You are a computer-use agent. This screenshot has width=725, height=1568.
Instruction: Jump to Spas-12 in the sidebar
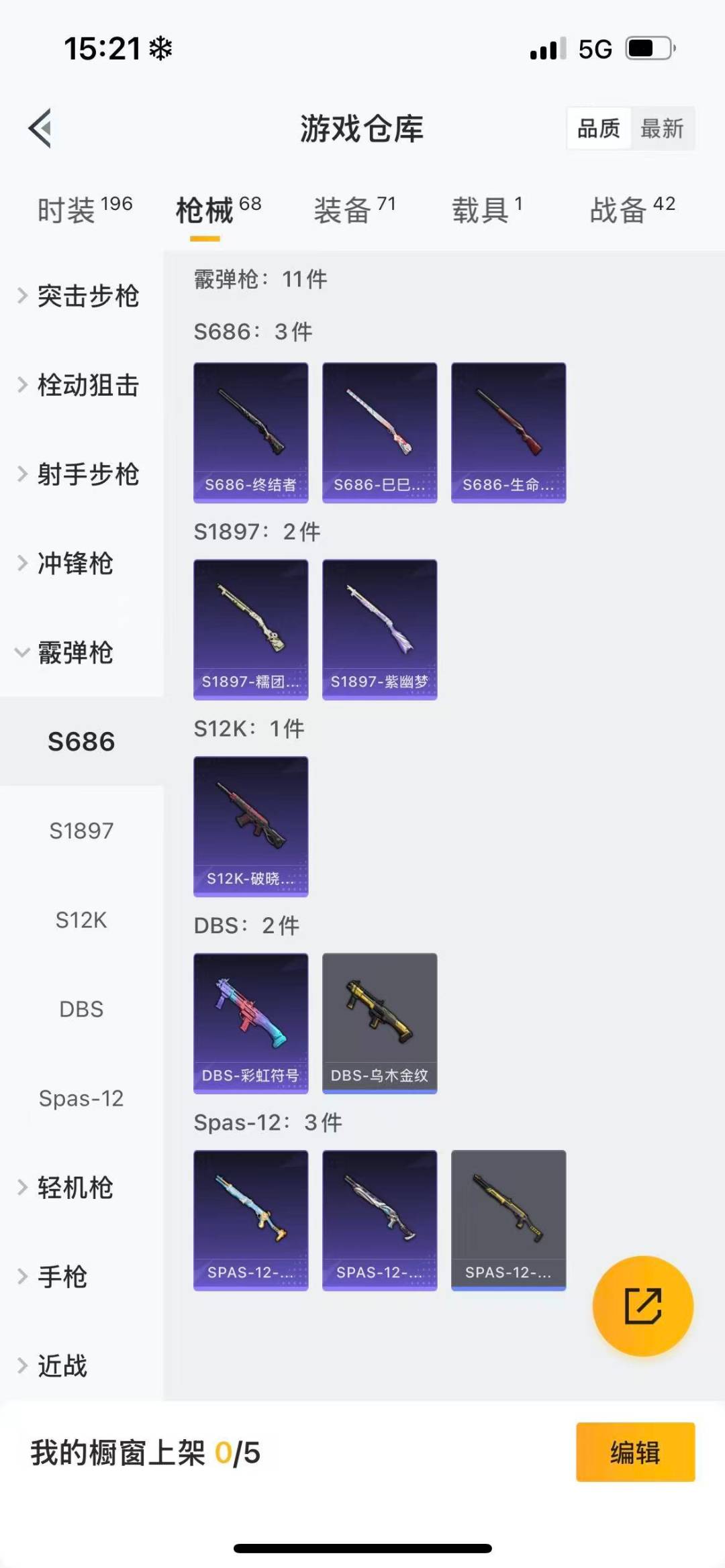(81, 1098)
